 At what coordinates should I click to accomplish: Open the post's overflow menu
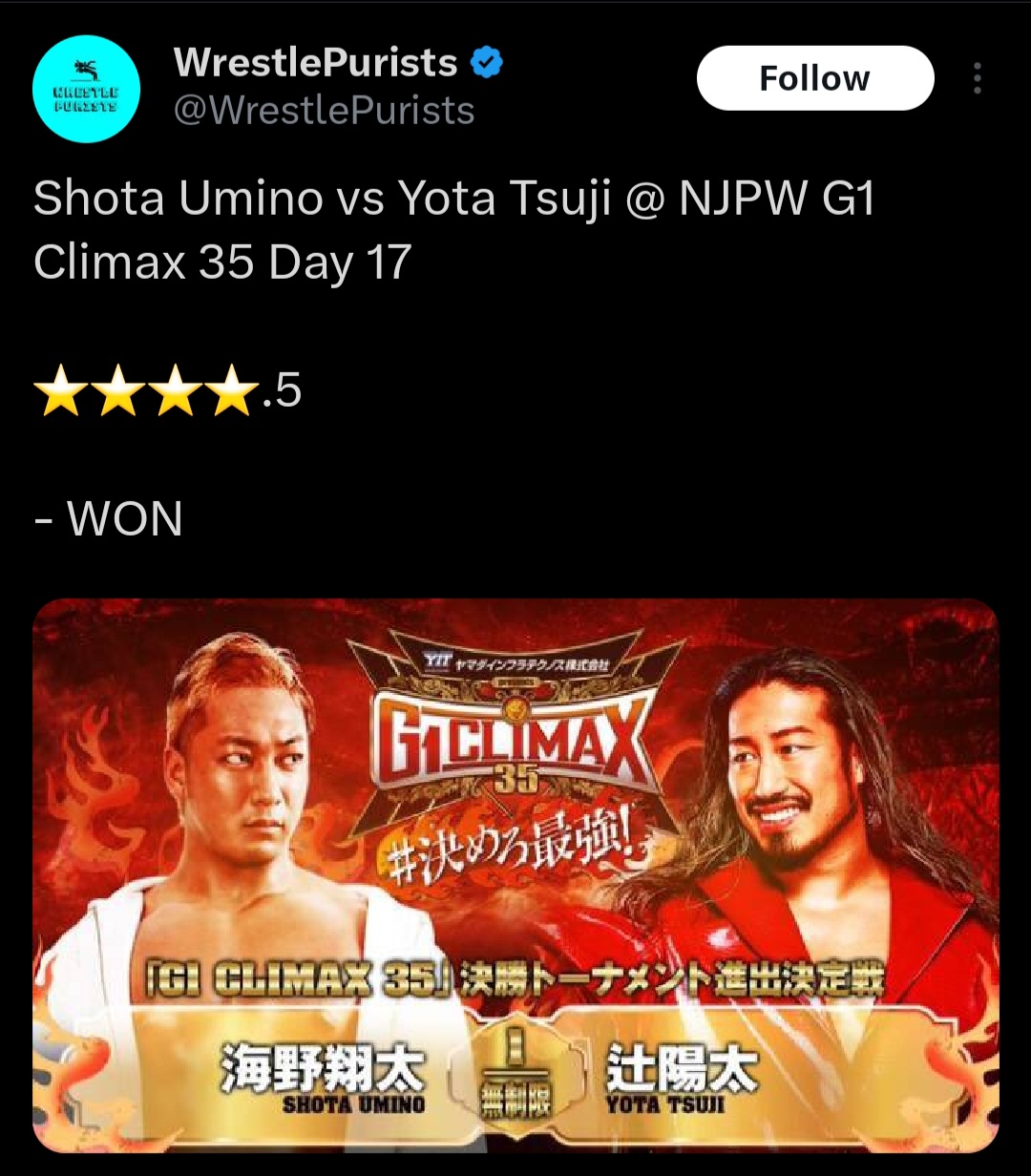coord(977,78)
